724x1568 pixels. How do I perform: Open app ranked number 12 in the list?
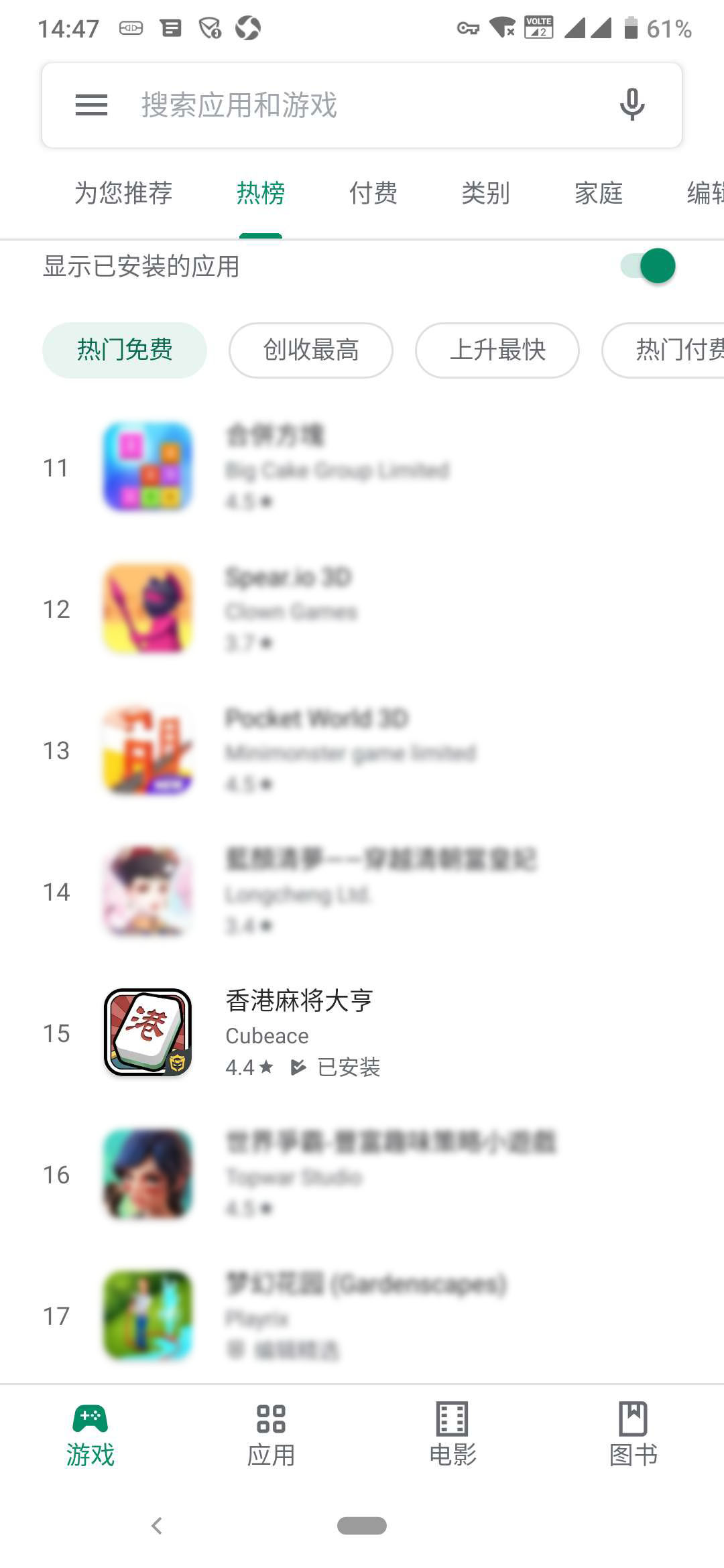coord(362,608)
